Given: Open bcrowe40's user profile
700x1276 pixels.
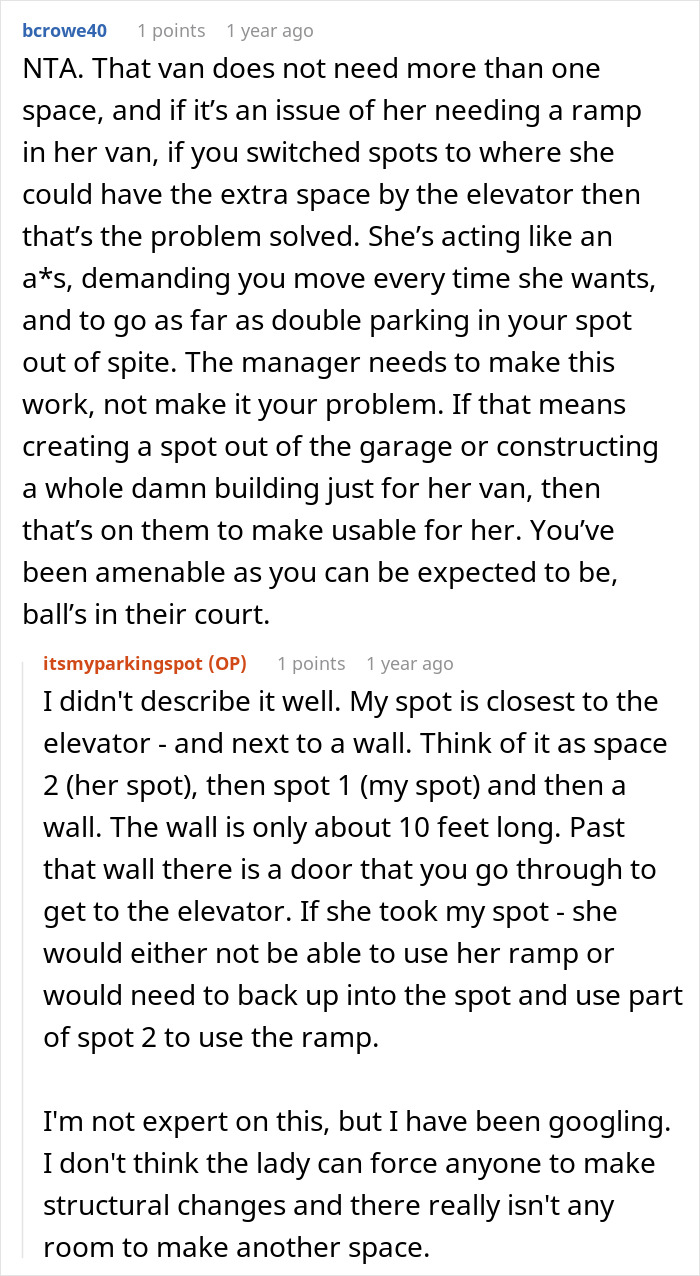Looking at the screenshot, I should coord(63,31).
